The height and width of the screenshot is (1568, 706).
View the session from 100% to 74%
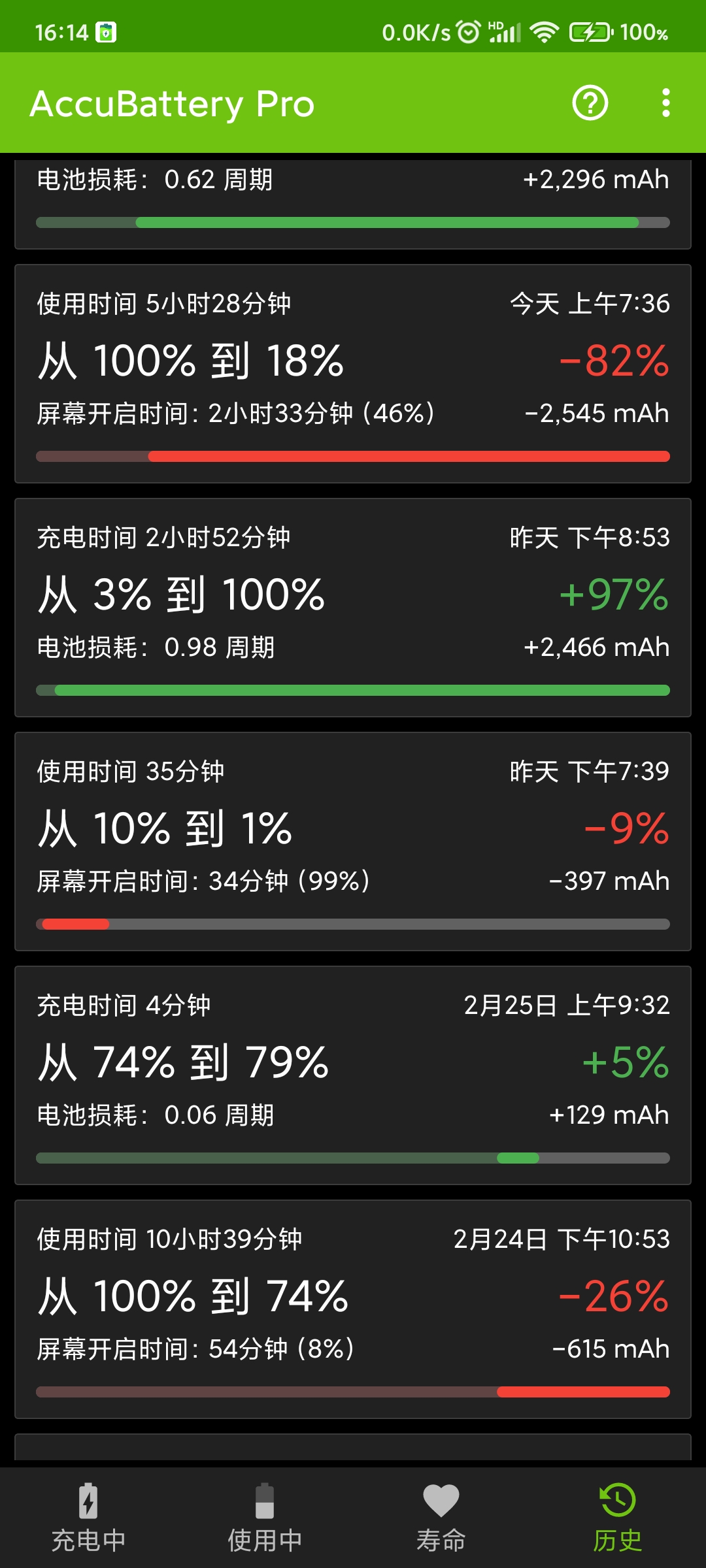point(353,1309)
